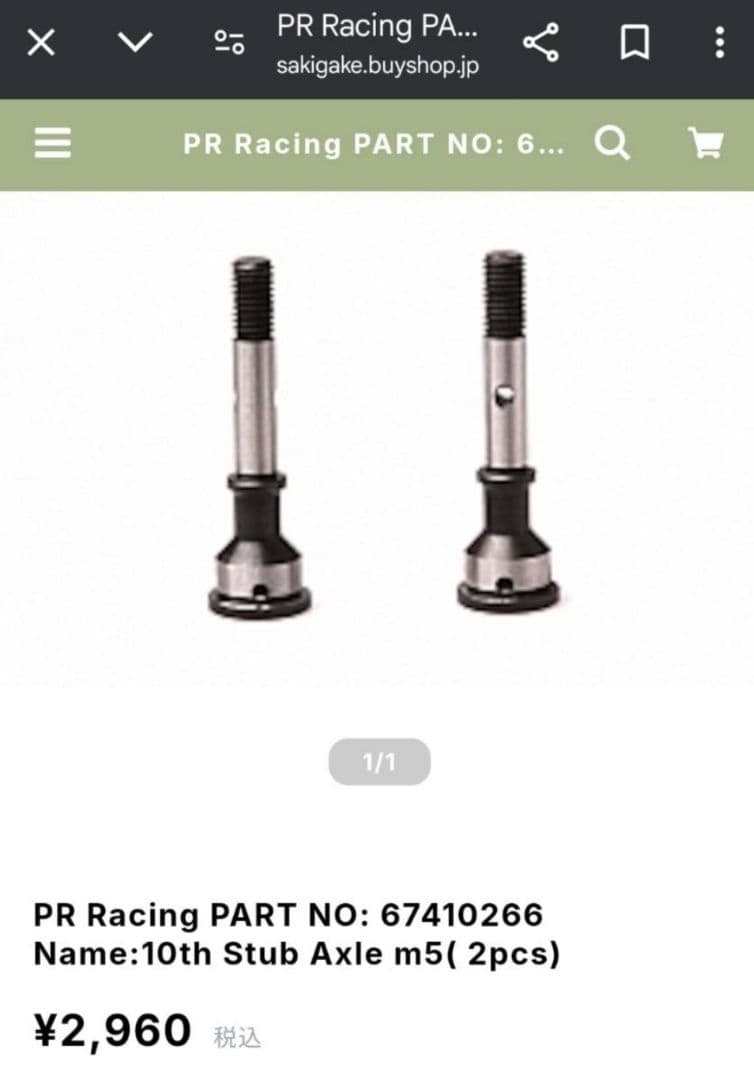Open the shopping cart
The image size is (754, 1080).
[x=706, y=144]
